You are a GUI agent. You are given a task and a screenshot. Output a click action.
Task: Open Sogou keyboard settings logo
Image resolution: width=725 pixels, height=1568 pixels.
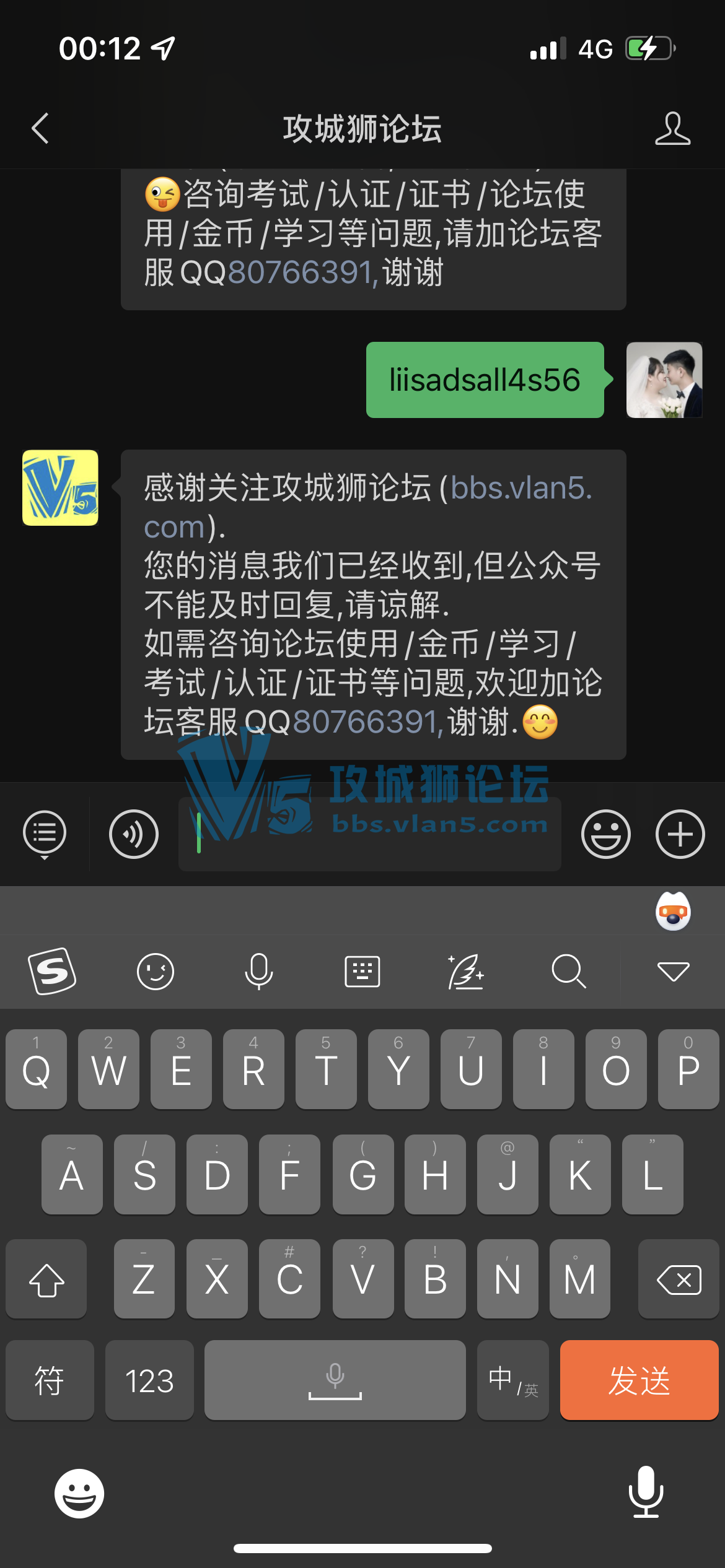(52, 971)
